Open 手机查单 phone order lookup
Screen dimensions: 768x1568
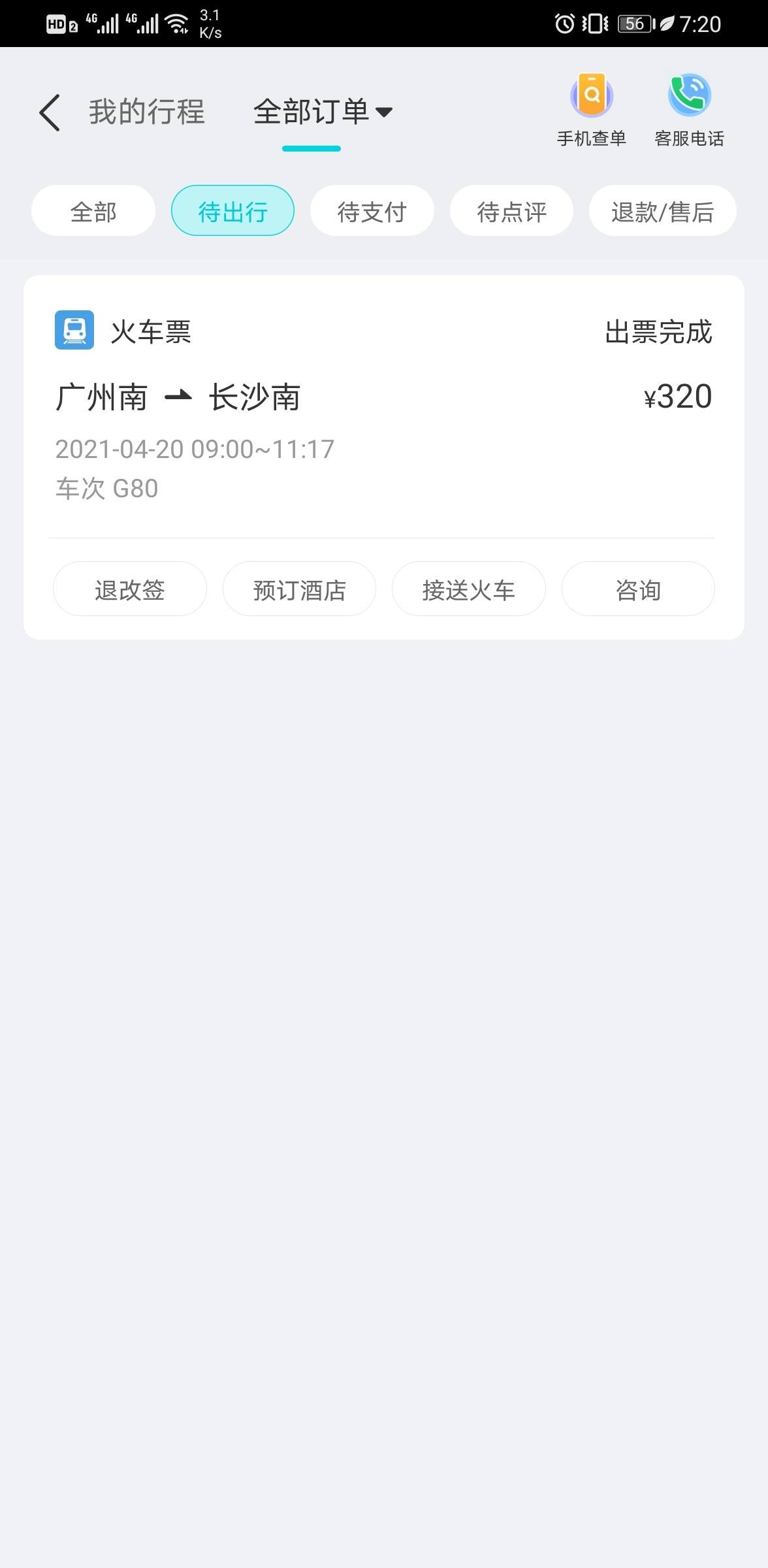592,111
